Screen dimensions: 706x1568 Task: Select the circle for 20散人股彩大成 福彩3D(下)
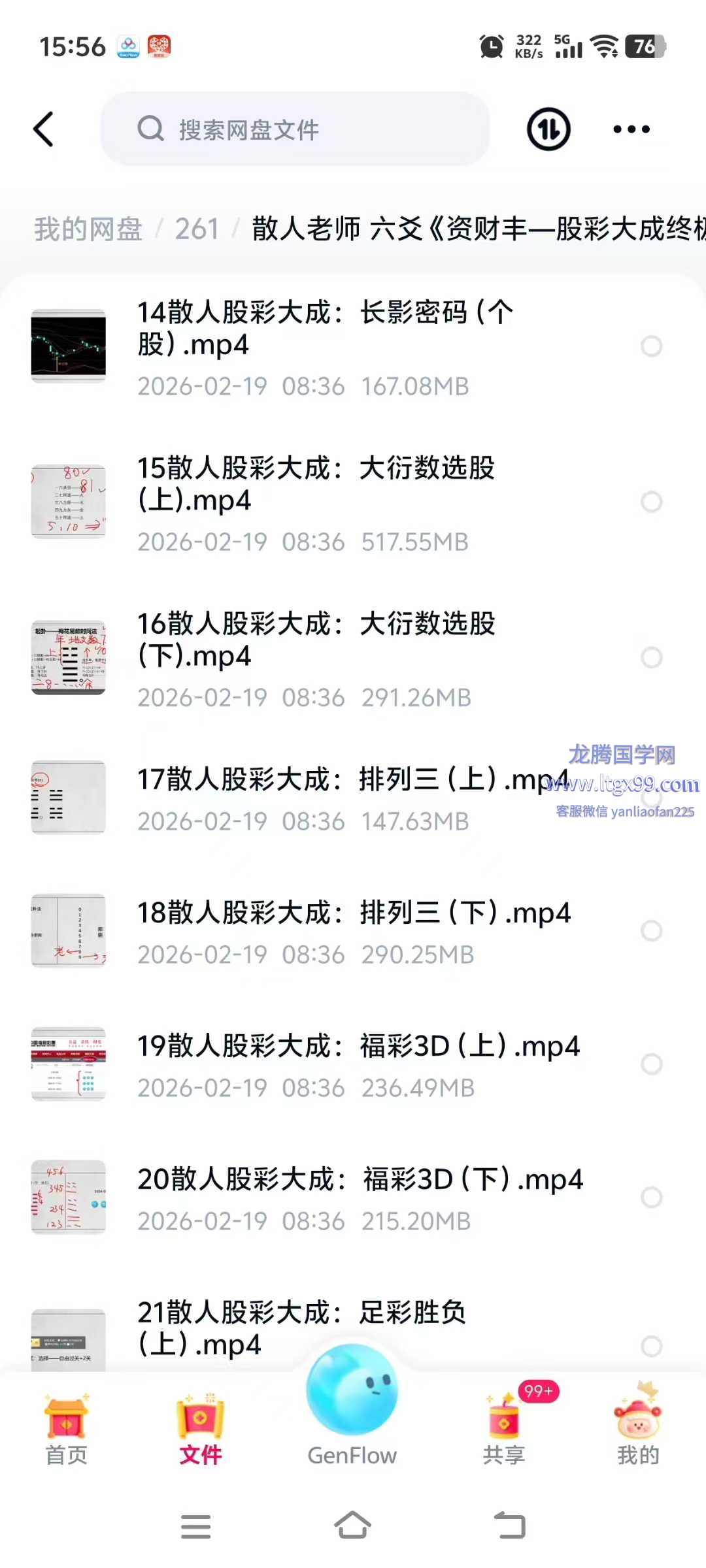651,1197
